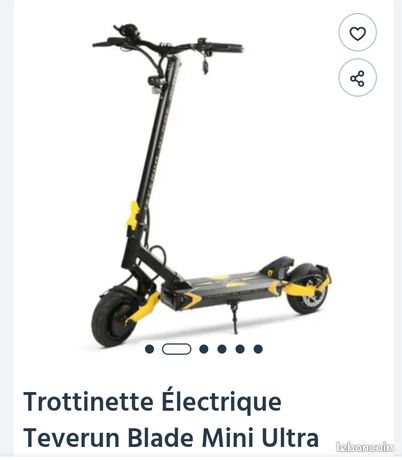Image resolution: width=402 pixels, height=460 pixels.
Task: Share the Teverun Blade Mini Ultra listing
Action: click(357, 78)
